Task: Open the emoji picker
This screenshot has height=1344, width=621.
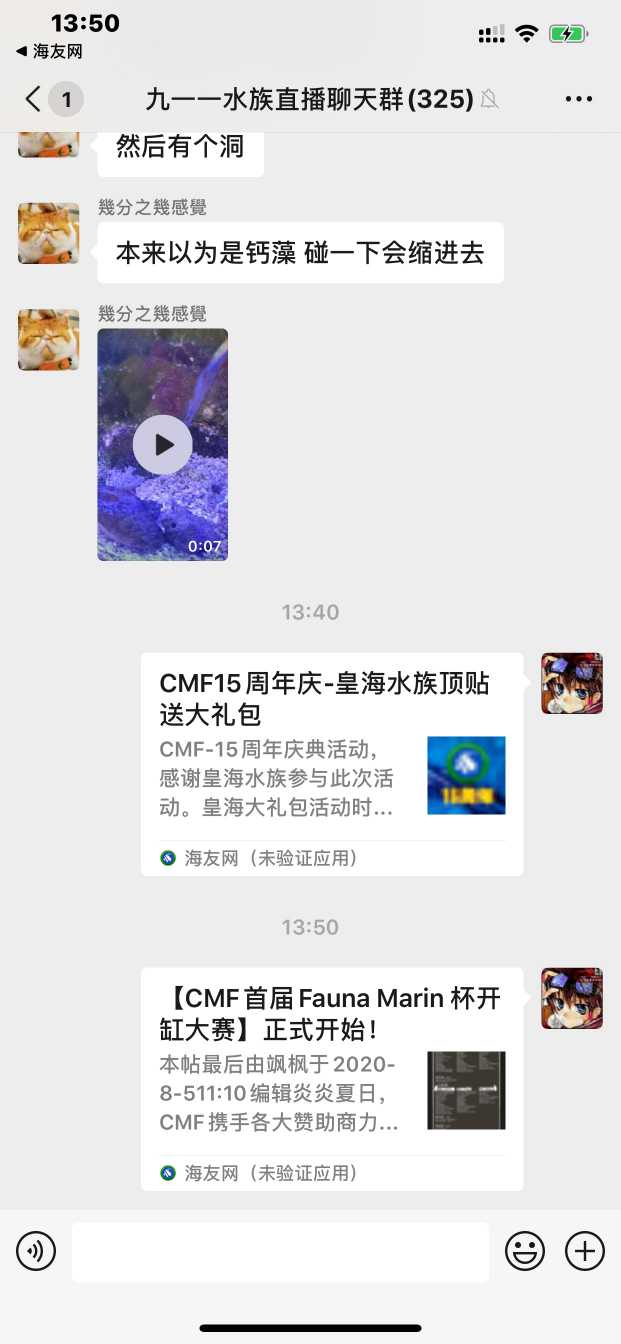Action: pyautogui.click(x=525, y=1251)
